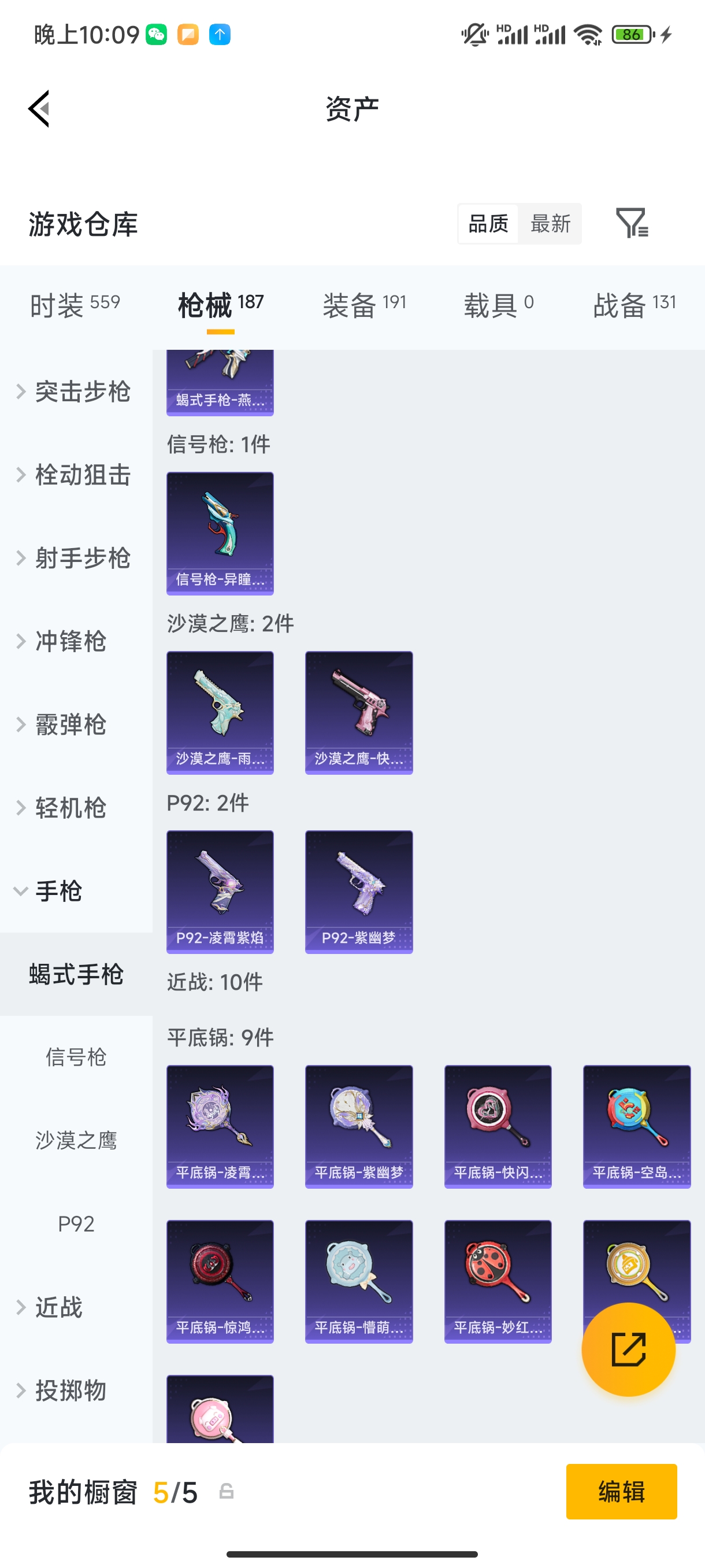Switch sorting to 最新
This screenshot has height=1568, width=705.
(550, 224)
